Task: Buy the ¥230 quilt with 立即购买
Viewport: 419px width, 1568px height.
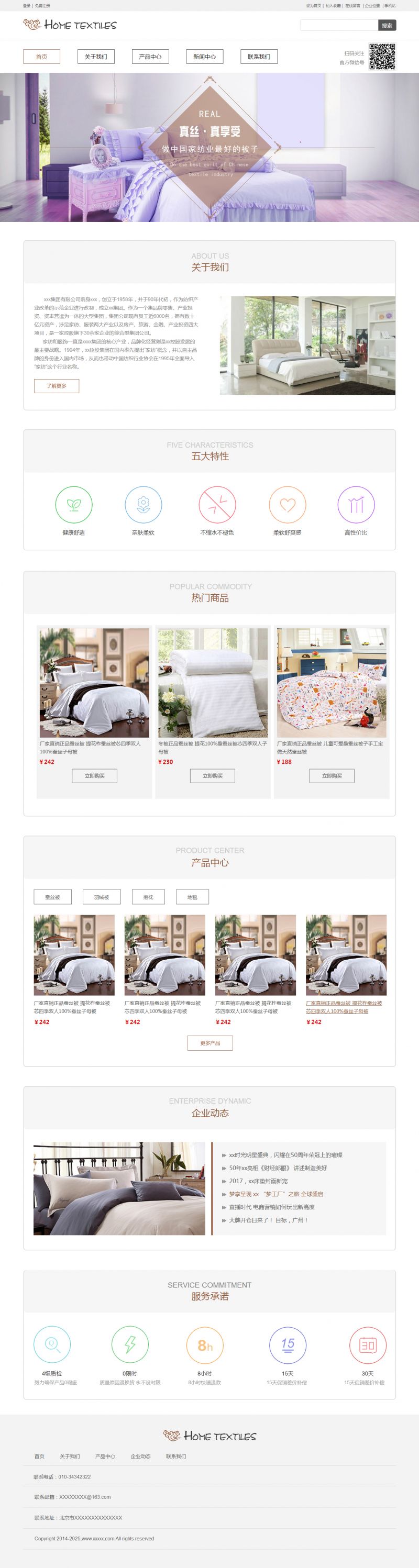Action: click(x=213, y=775)
